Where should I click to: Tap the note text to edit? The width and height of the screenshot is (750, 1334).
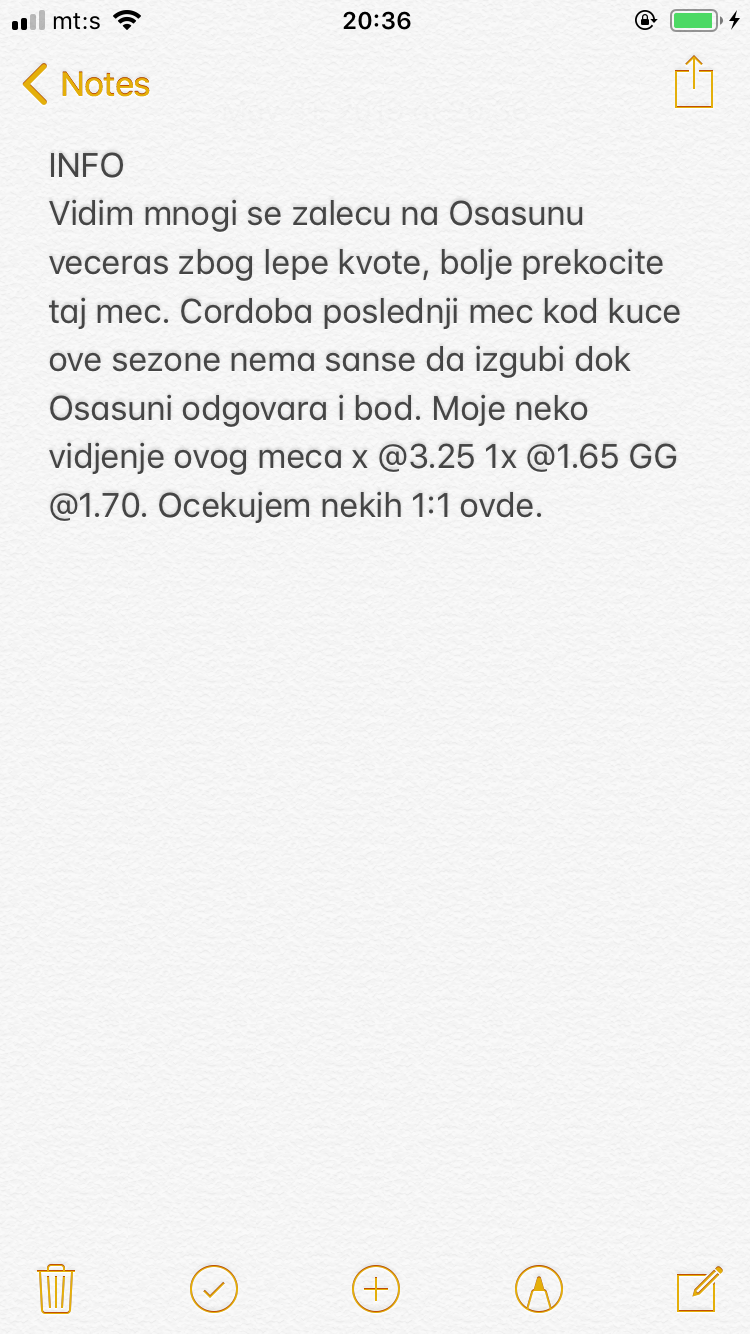point(365,336)
